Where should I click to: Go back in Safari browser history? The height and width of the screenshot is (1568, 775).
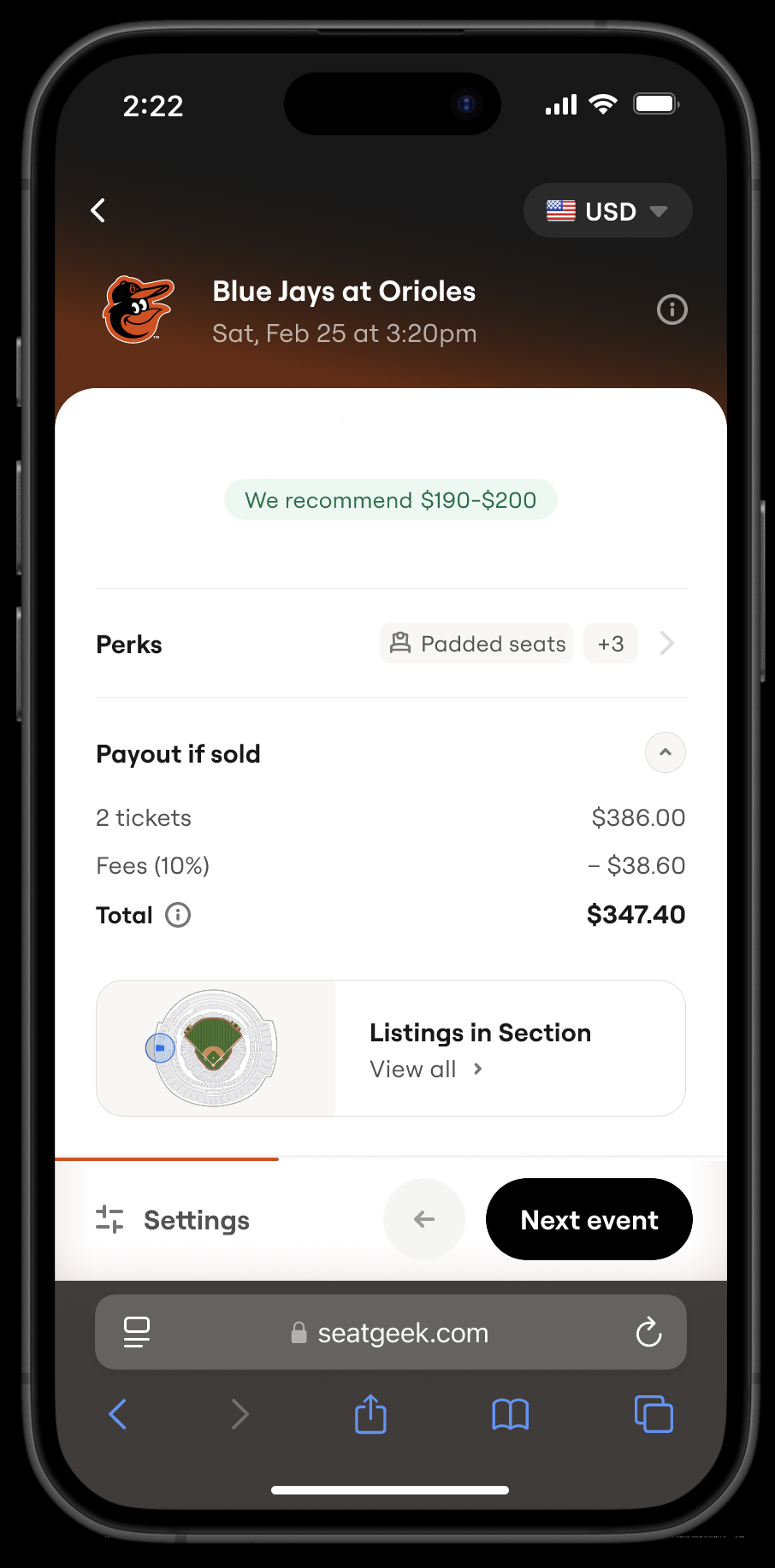coord(118,1414)
